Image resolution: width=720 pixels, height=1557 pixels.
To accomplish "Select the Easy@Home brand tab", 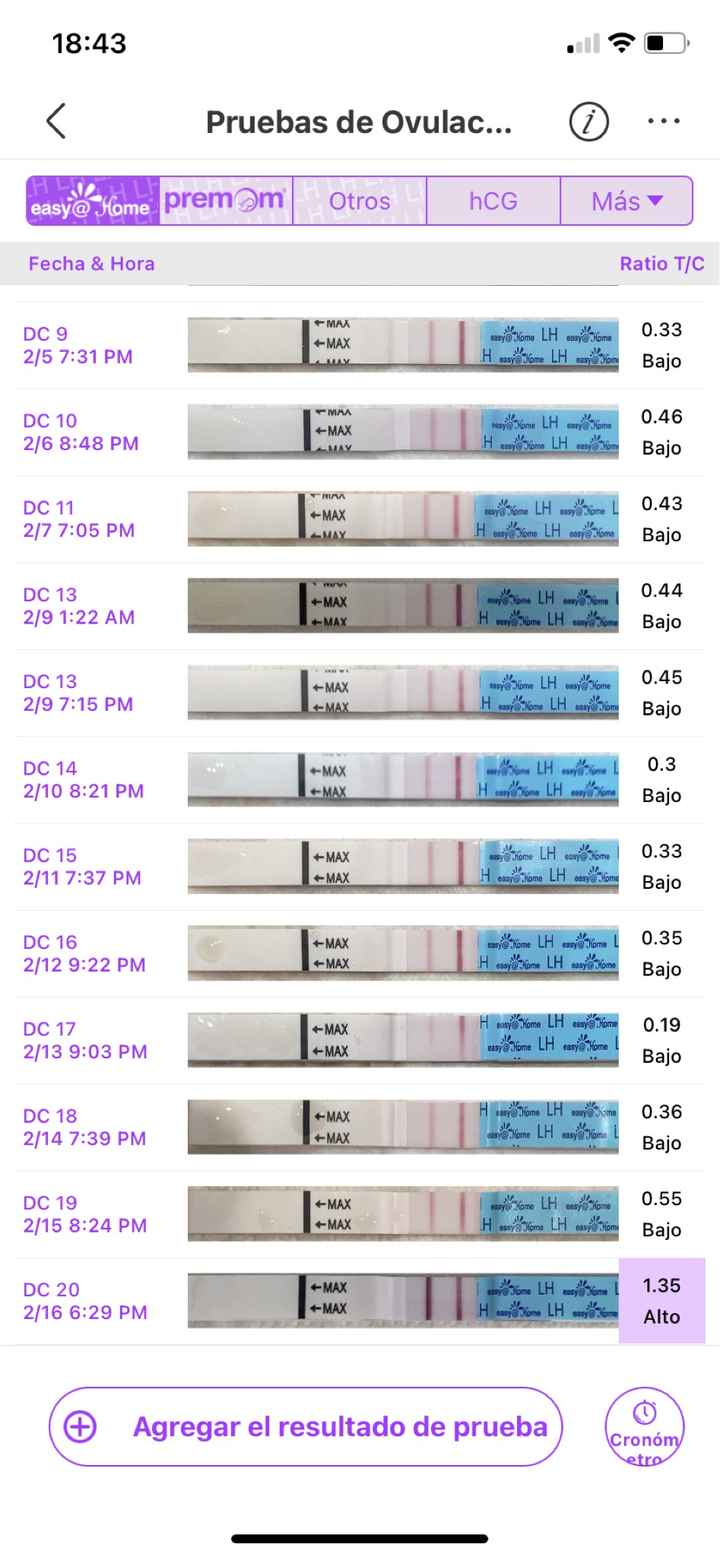I will [x=93, y=201].
